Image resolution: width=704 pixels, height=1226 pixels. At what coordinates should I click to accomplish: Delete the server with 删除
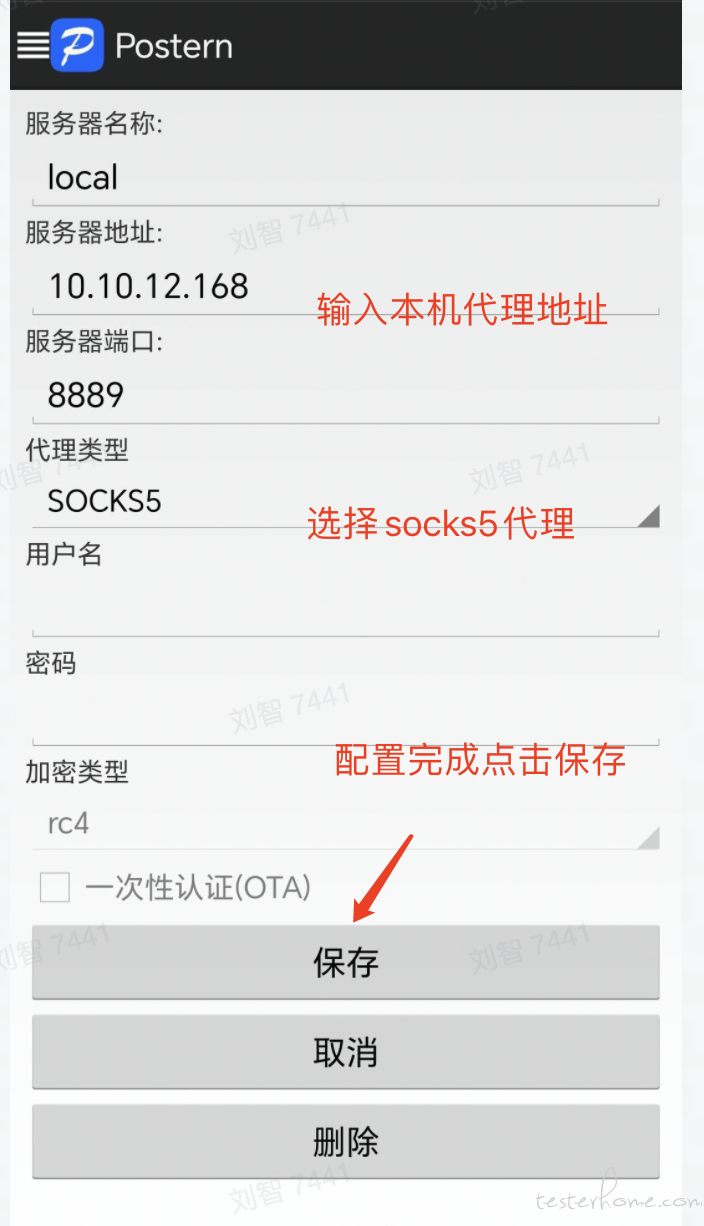pyautogui.click(x=346, y=1141)
